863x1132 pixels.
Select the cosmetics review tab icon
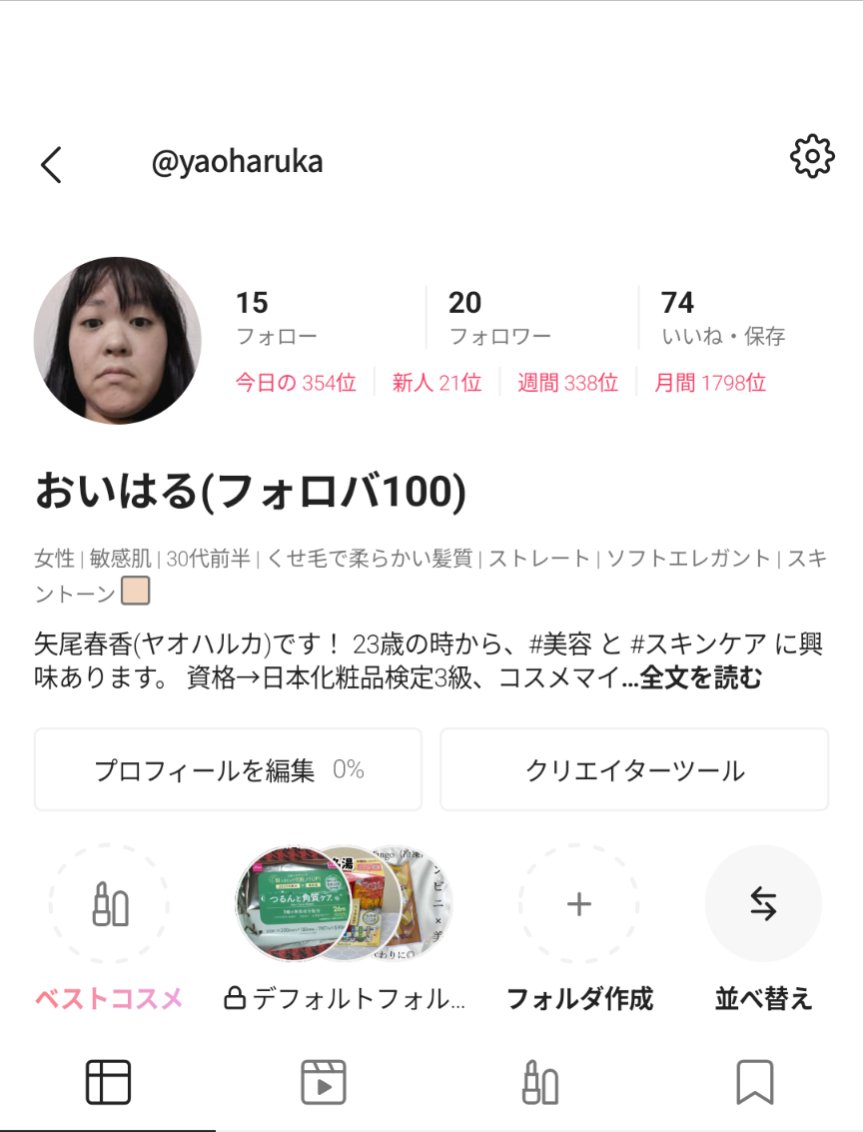539,1081
